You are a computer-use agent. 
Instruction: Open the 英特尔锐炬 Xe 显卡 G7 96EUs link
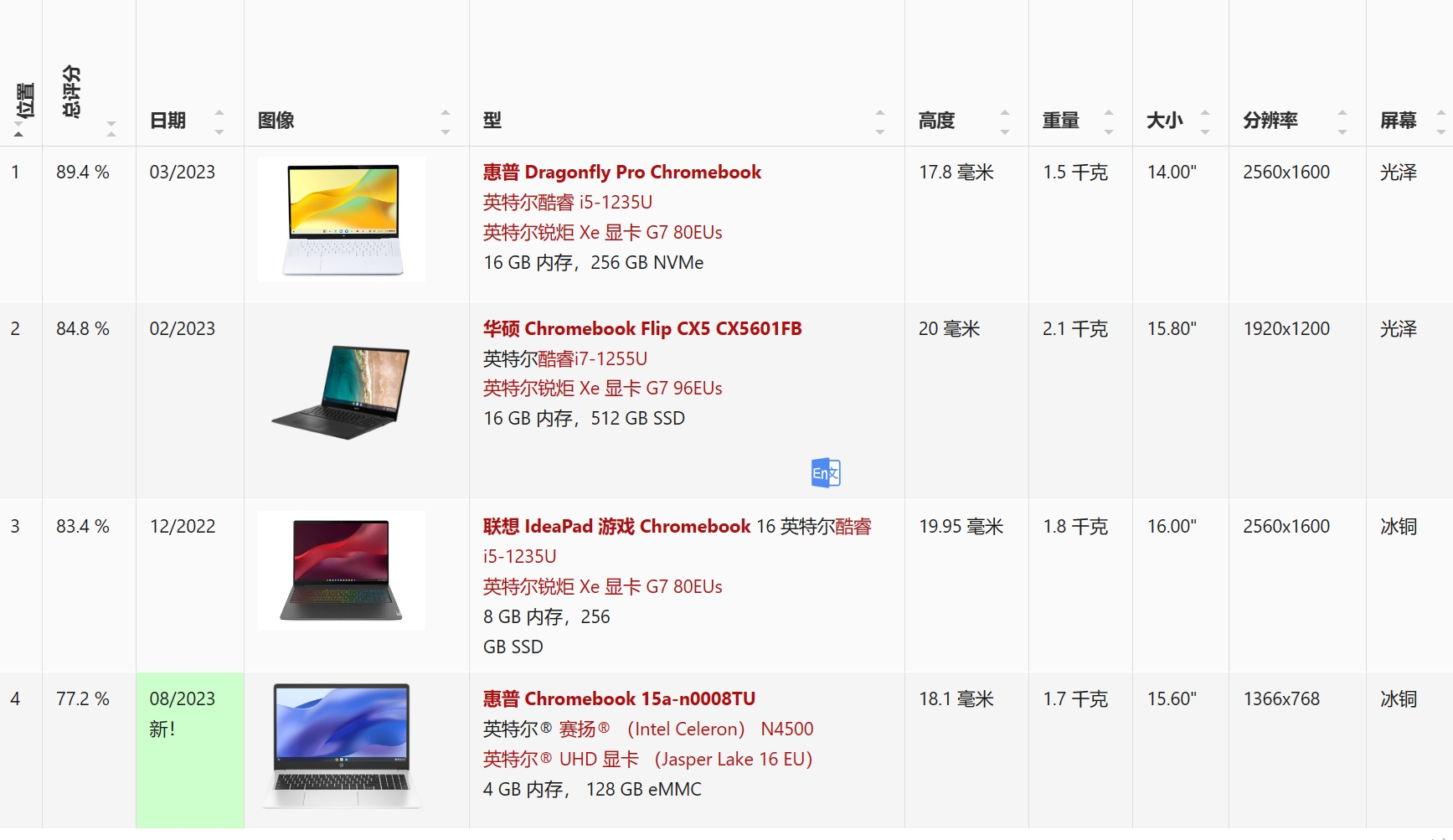[x=602, y=389]
